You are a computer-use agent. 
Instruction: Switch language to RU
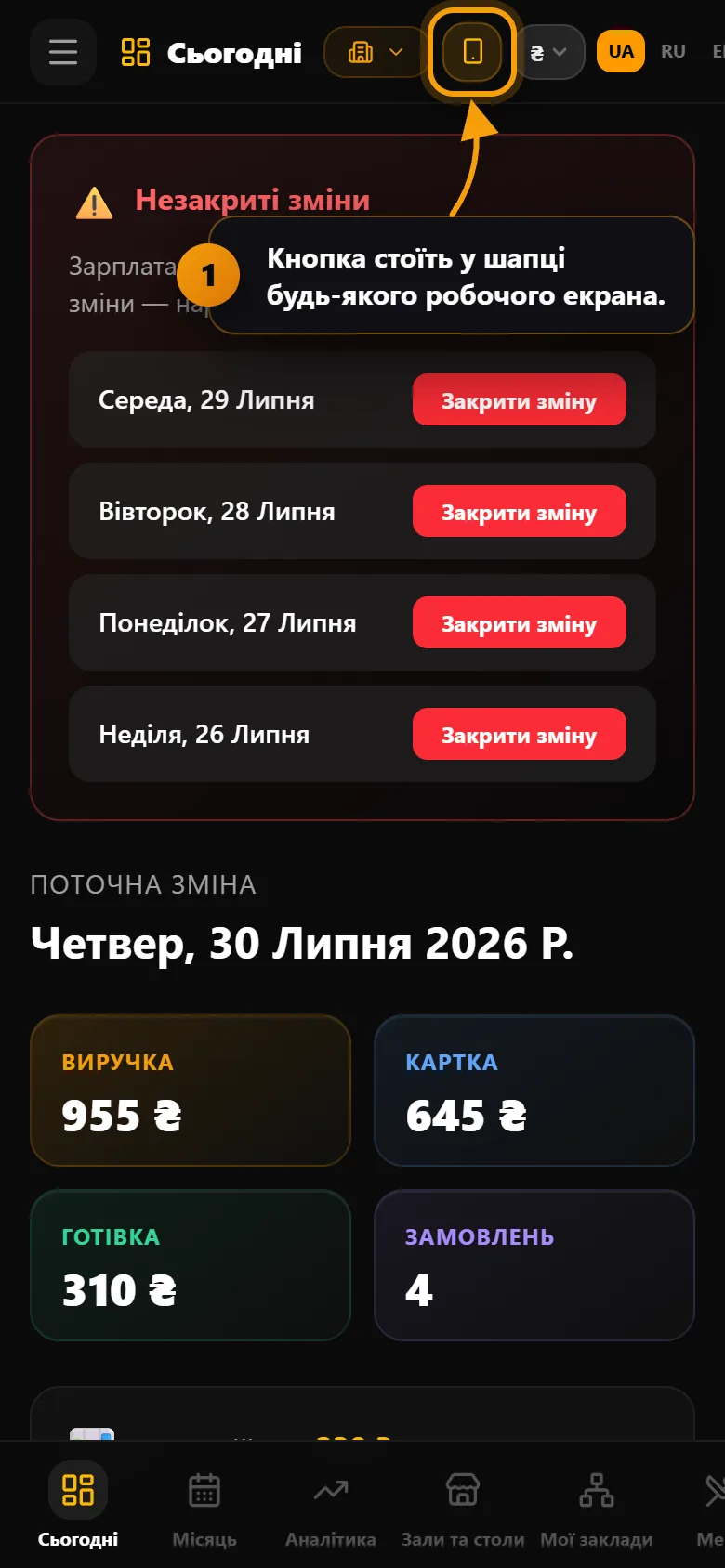coord(673,51)
